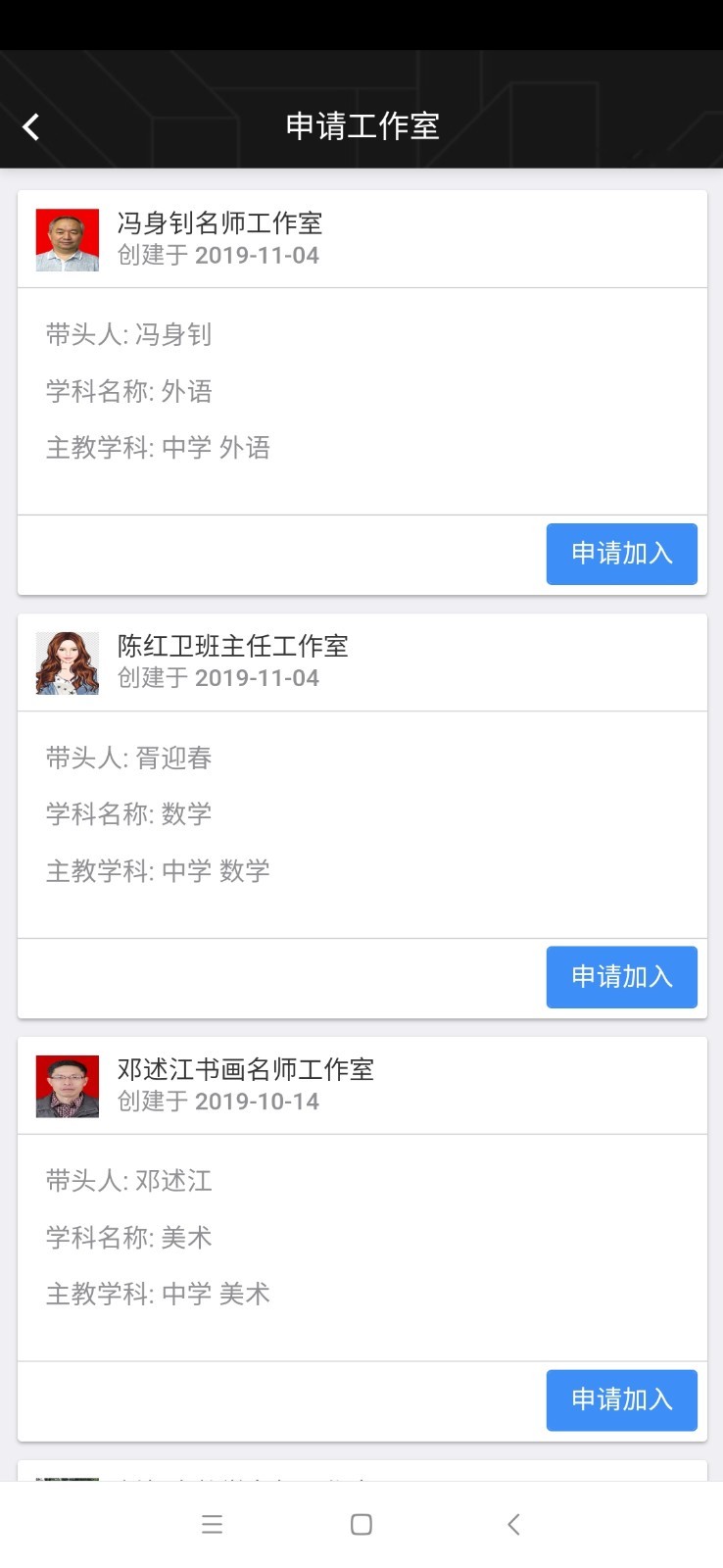Tap the creation date 2019-10-14
This screenshot has width=723, height=1568.
point(257,1101)
